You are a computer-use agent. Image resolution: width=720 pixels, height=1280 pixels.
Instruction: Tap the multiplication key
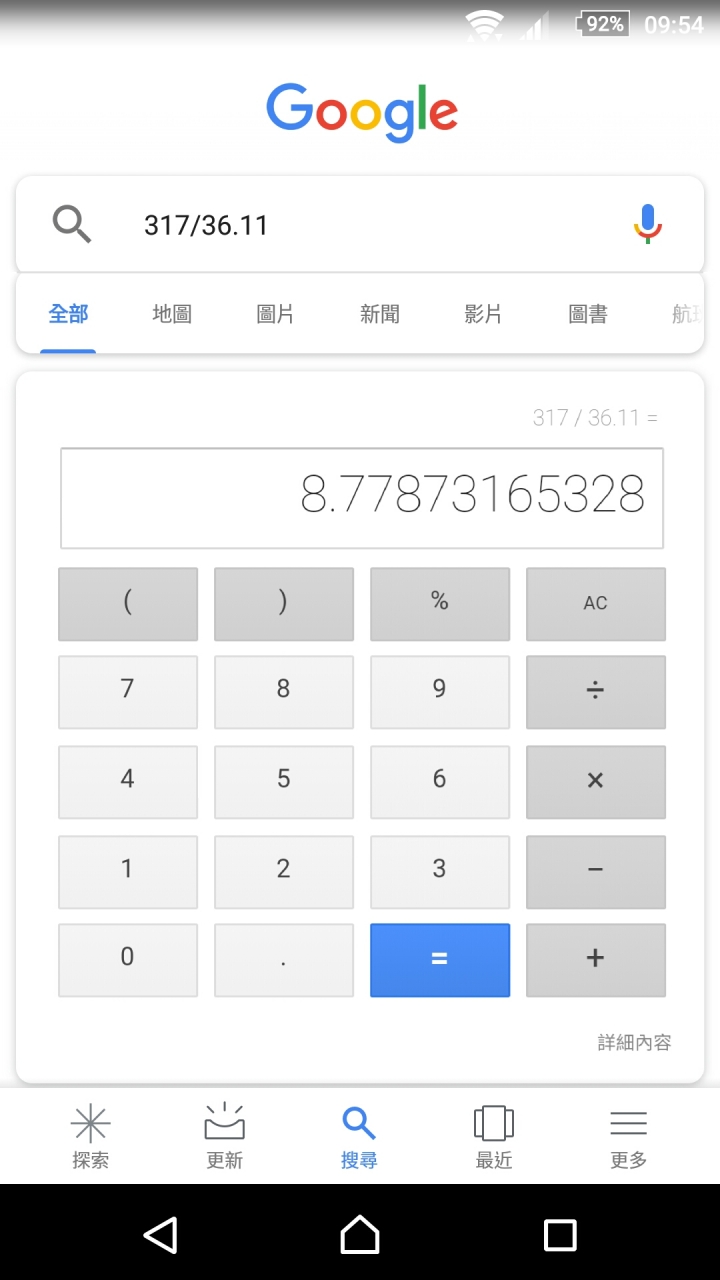click(595, 781)
